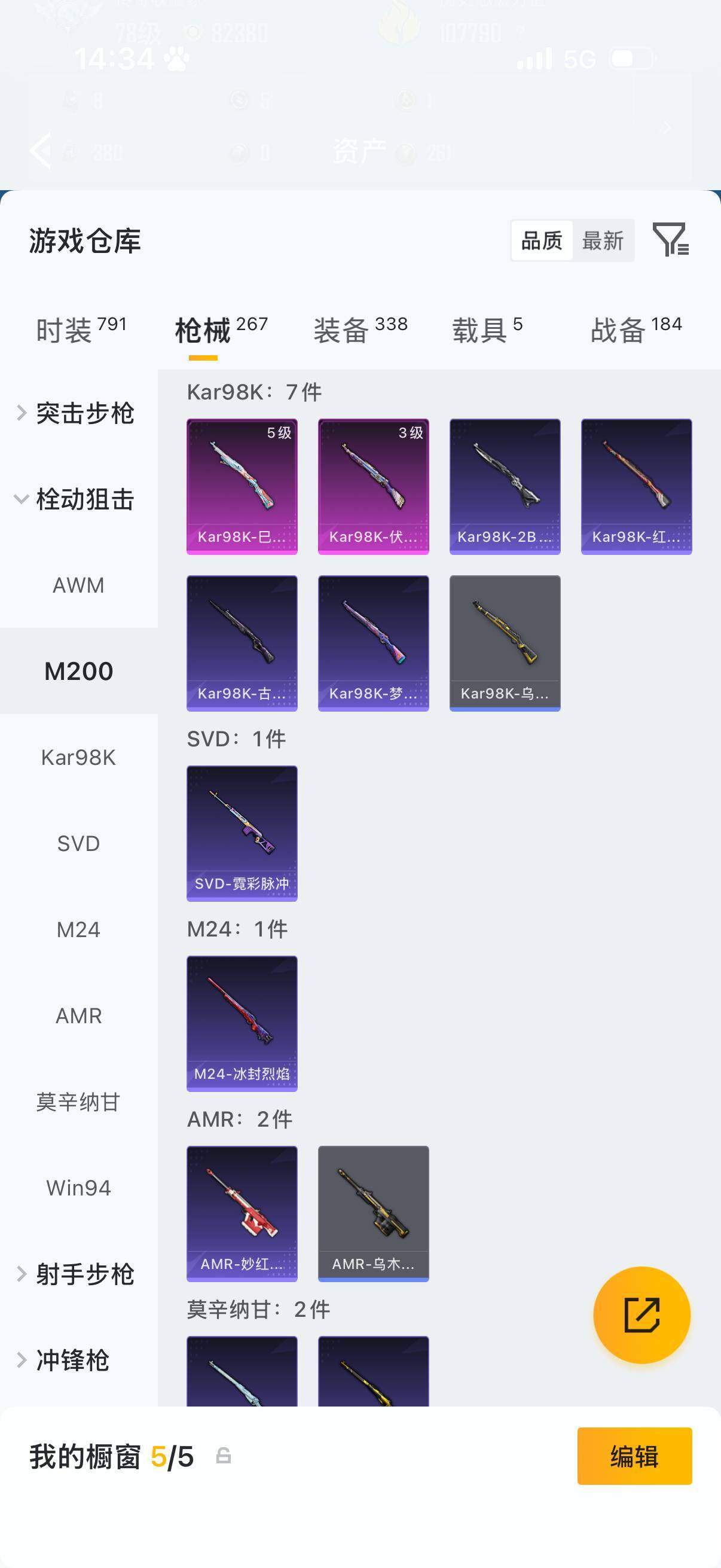Select Kar98K in the sidebar
Image resolution: width=721 pixels, height=1568 pixels.
pyautogui.click(x=79, y=756)
